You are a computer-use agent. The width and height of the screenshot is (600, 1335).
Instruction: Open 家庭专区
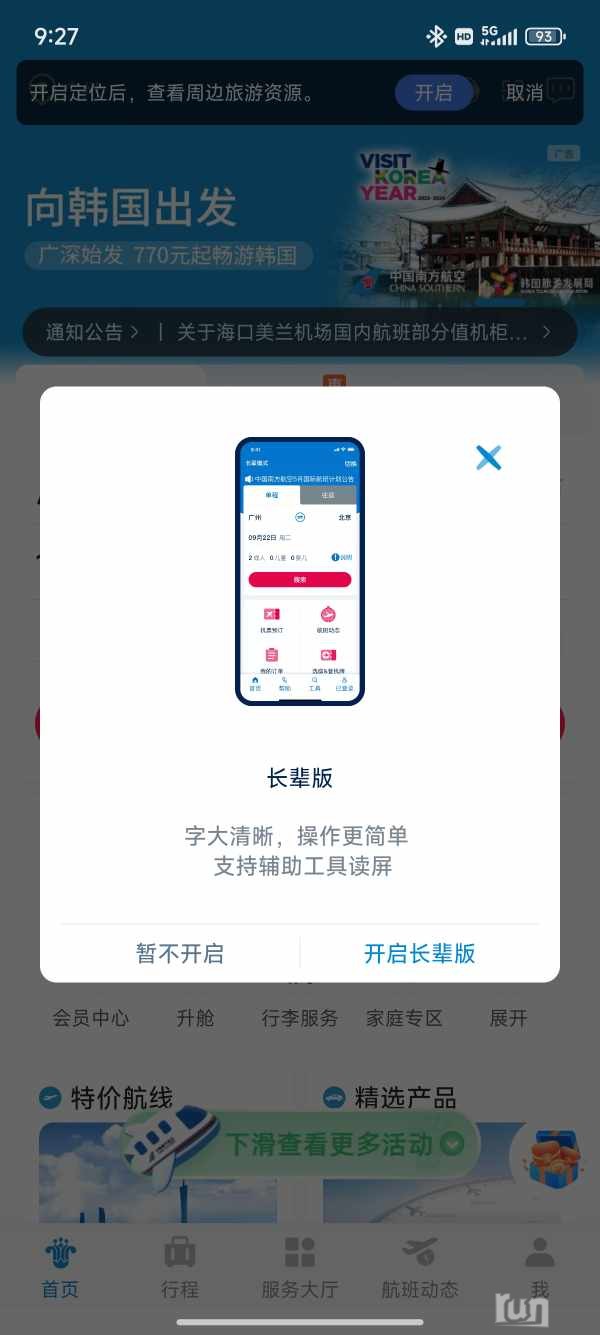click(404, 1018)
